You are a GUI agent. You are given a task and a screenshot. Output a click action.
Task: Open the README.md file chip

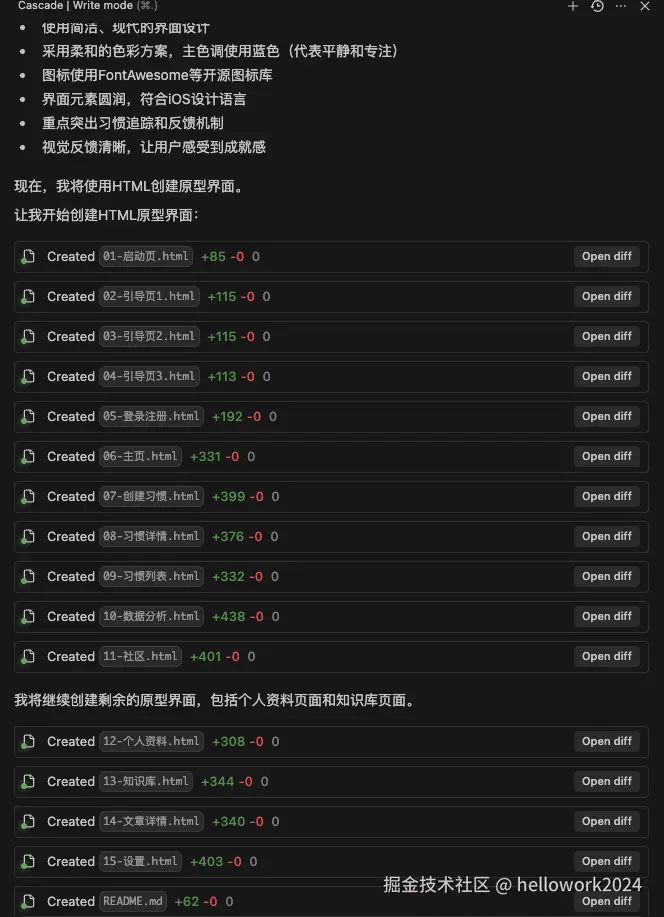(x=133, y=901)
